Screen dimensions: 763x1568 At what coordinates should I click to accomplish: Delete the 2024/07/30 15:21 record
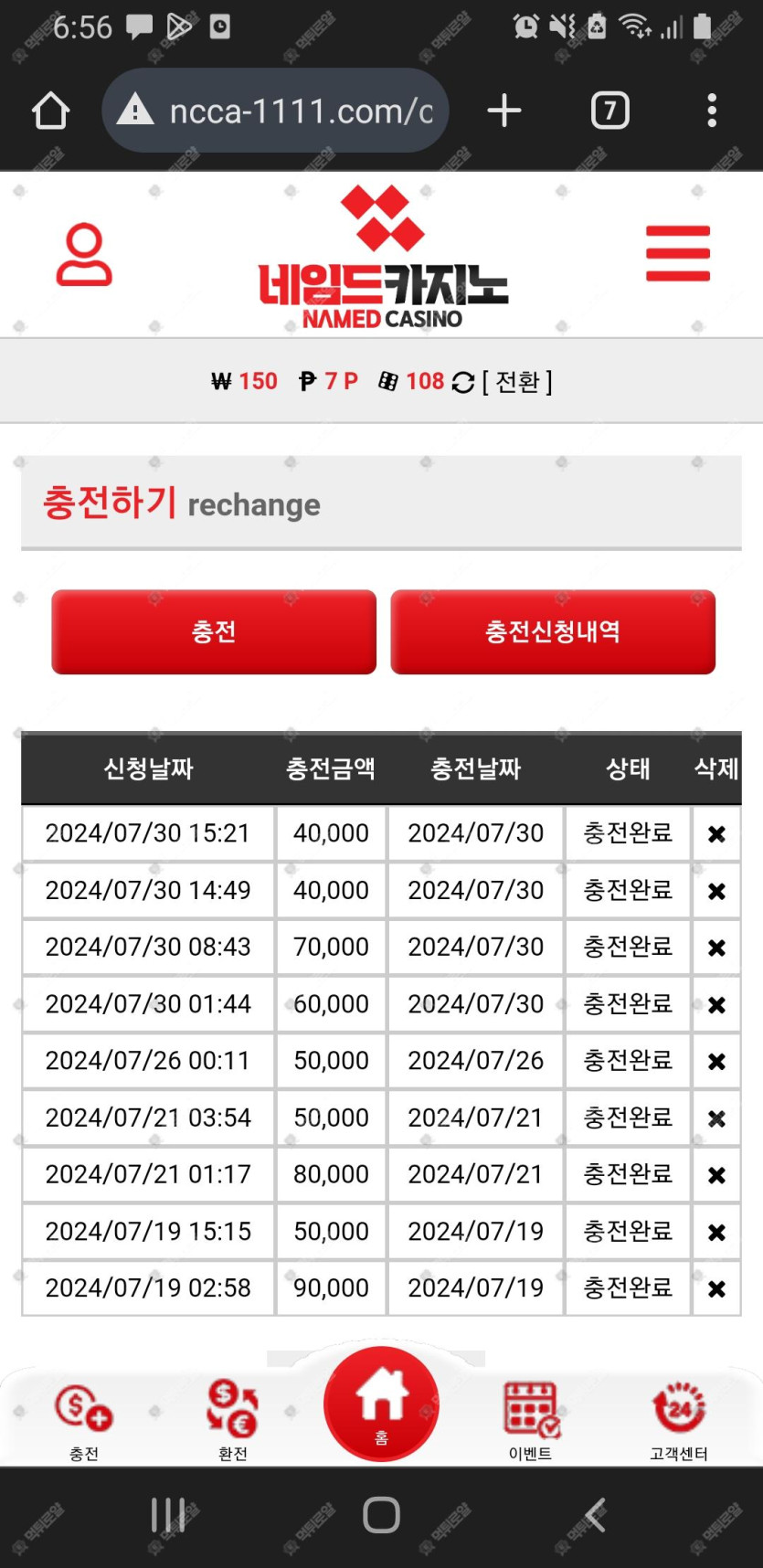coord(716,833)
